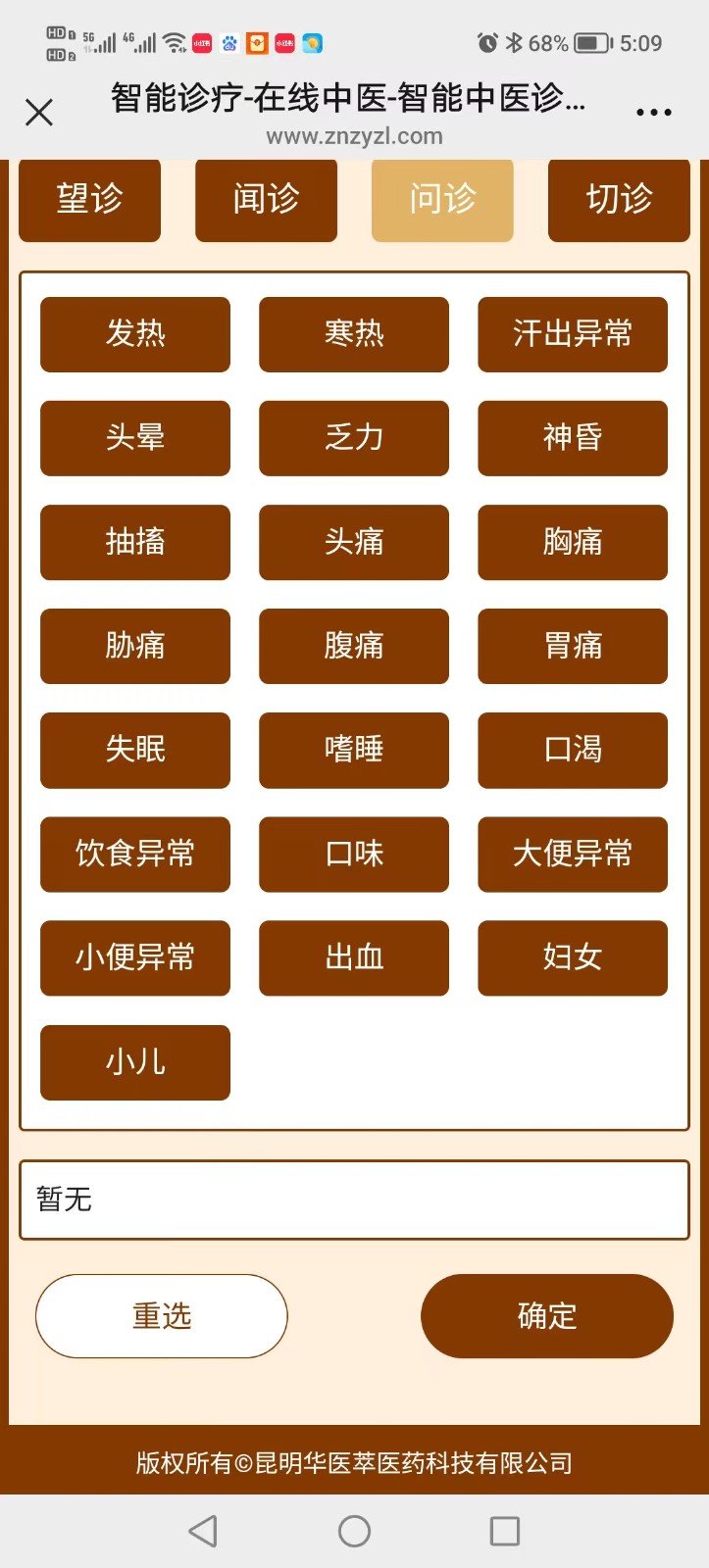This screenshot has width=709, height=1568.
Task: Select 饮食异常 symptom
Action: 135,854
